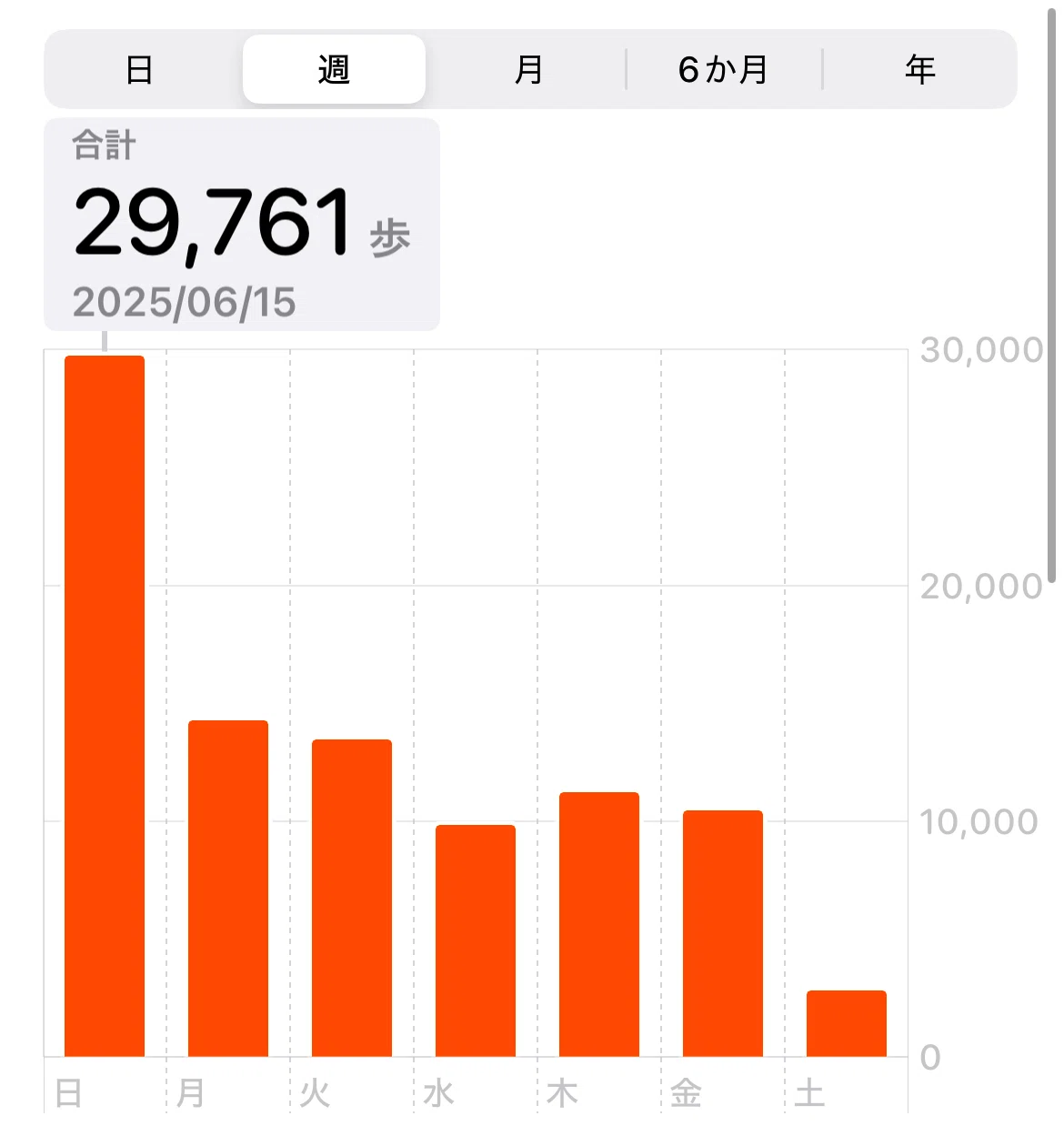The height and width of the screenshot is (1146, 1064).
Task: Switch to the 日 (day) view
Action: click(x=139, y=69)
